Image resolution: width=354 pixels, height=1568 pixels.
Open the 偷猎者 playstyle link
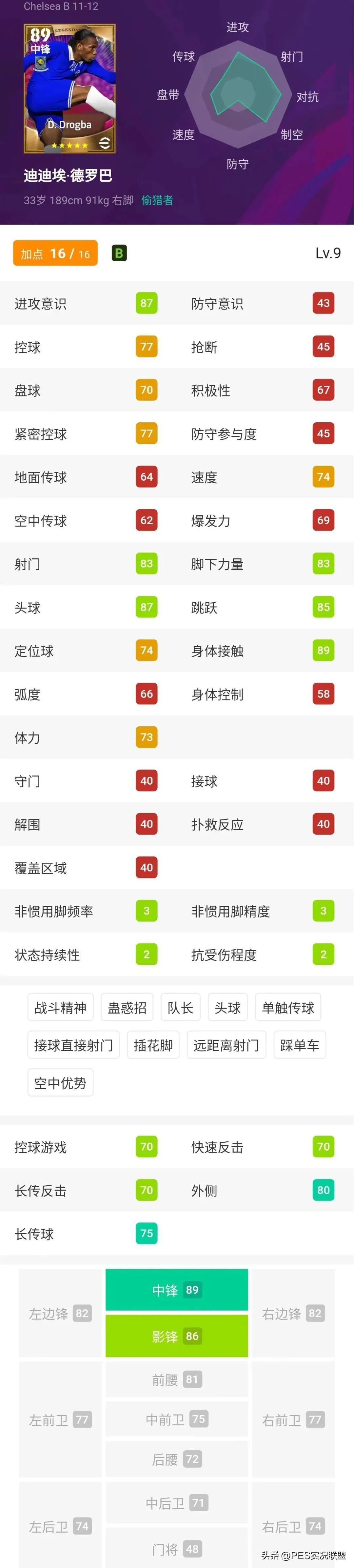(x=157, y=200)
